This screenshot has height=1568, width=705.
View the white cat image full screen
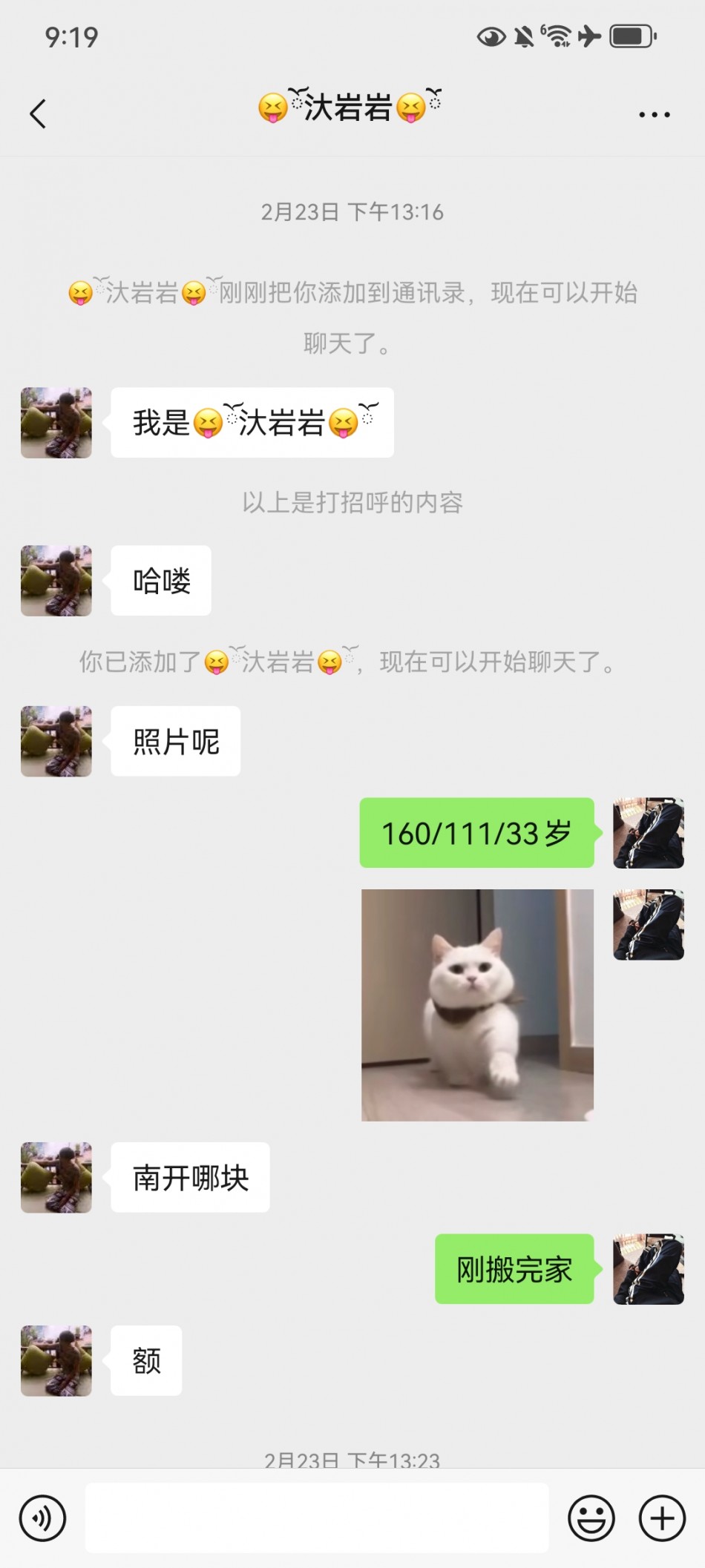coord(477,1004)
